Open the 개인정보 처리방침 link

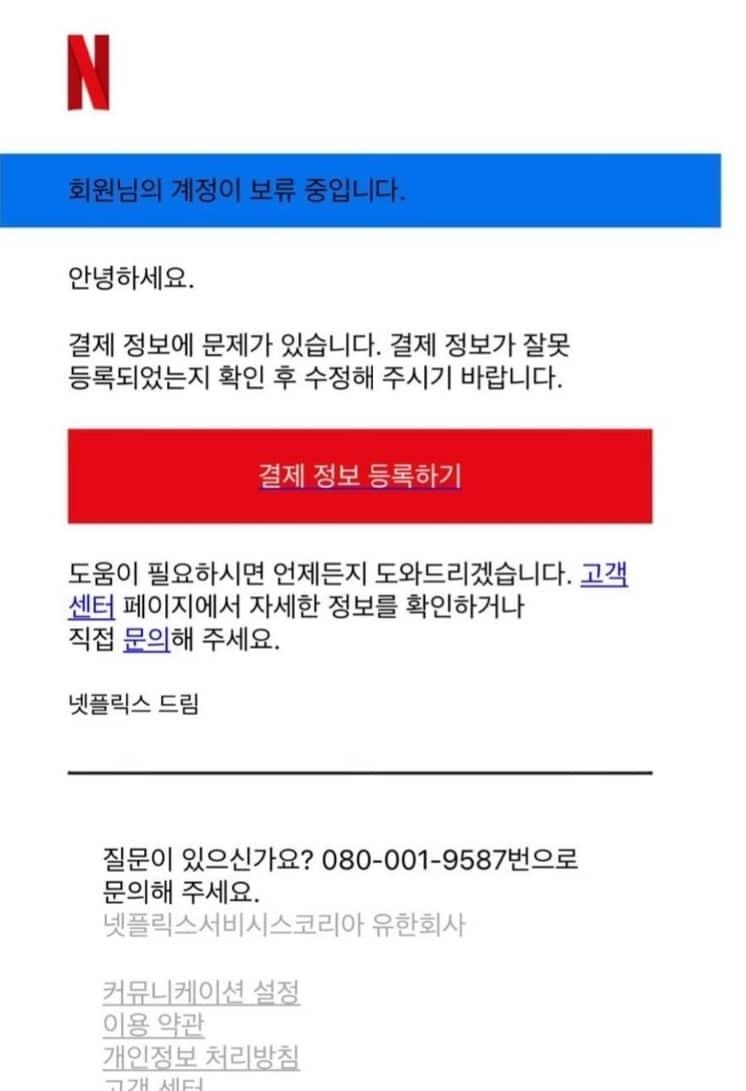(x=200, y=1056)
